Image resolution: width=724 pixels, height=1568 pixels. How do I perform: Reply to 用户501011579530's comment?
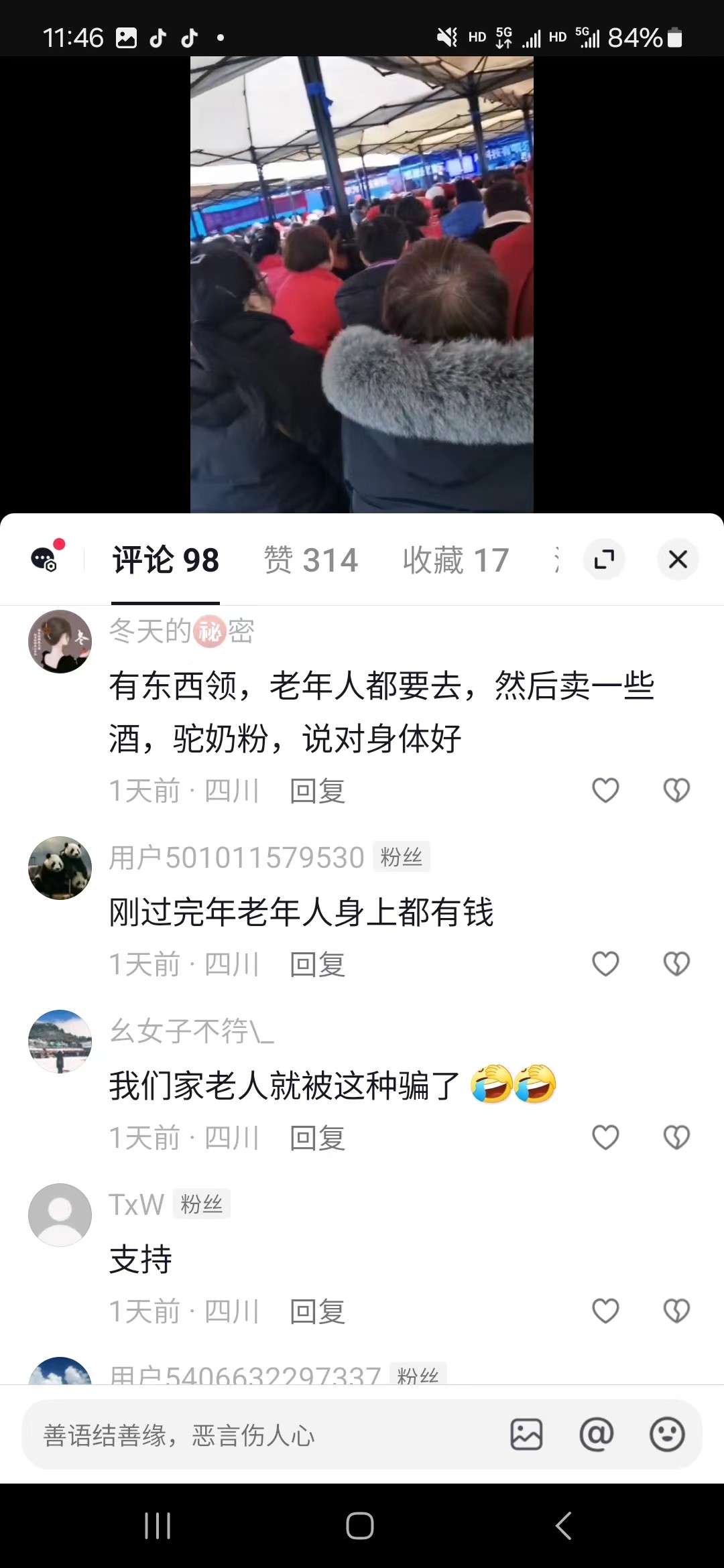318,965
